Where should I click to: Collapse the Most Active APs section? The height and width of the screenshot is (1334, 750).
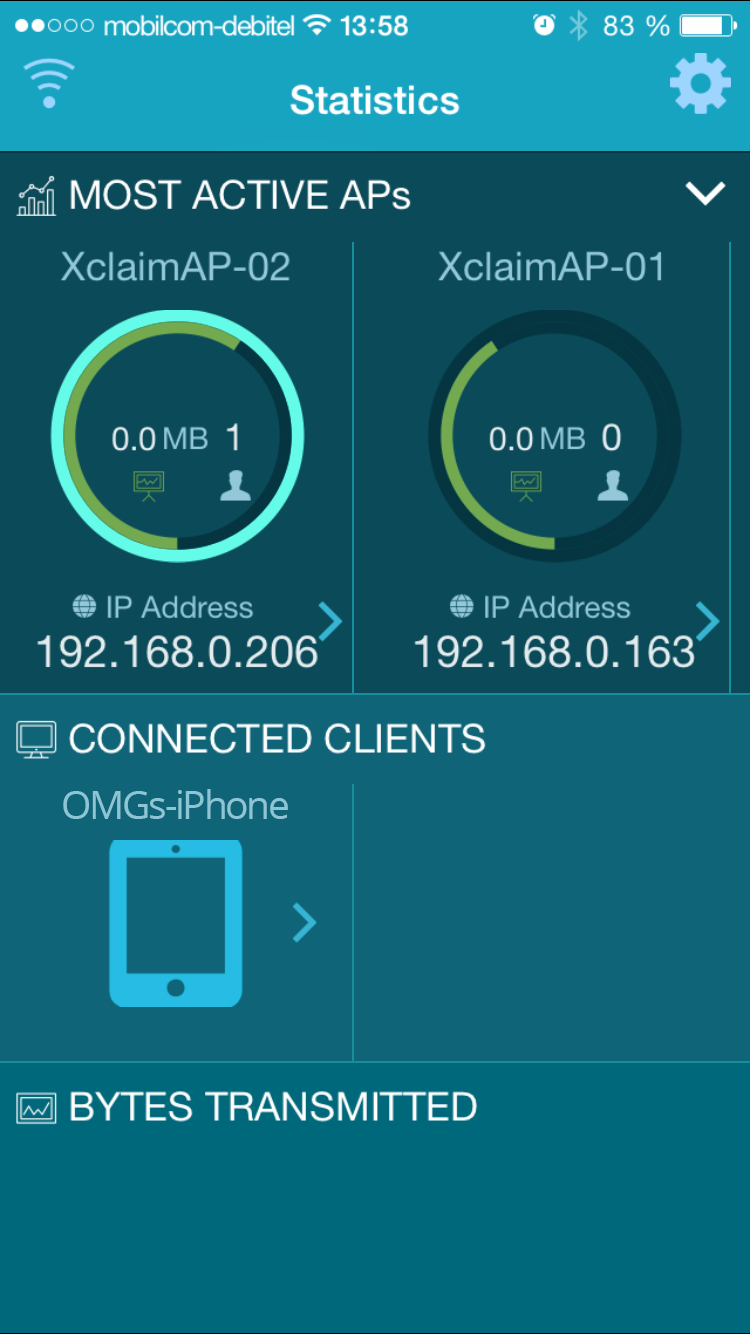pos(705,194)
